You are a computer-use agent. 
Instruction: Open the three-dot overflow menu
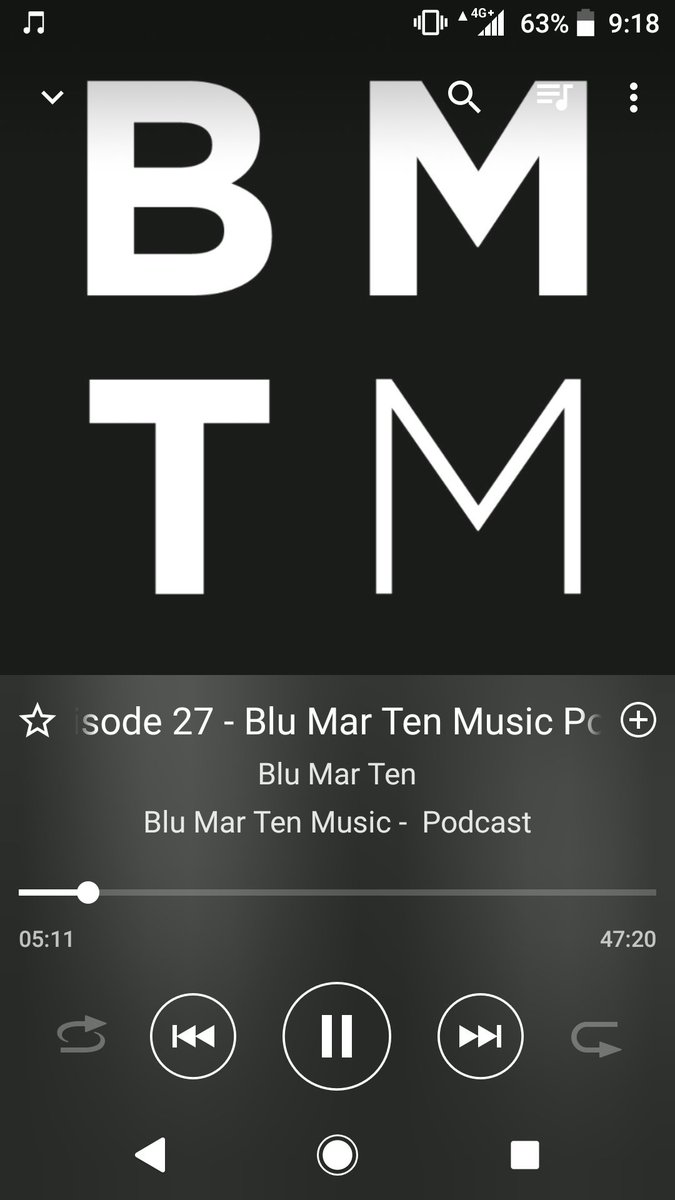coord(633,97)
